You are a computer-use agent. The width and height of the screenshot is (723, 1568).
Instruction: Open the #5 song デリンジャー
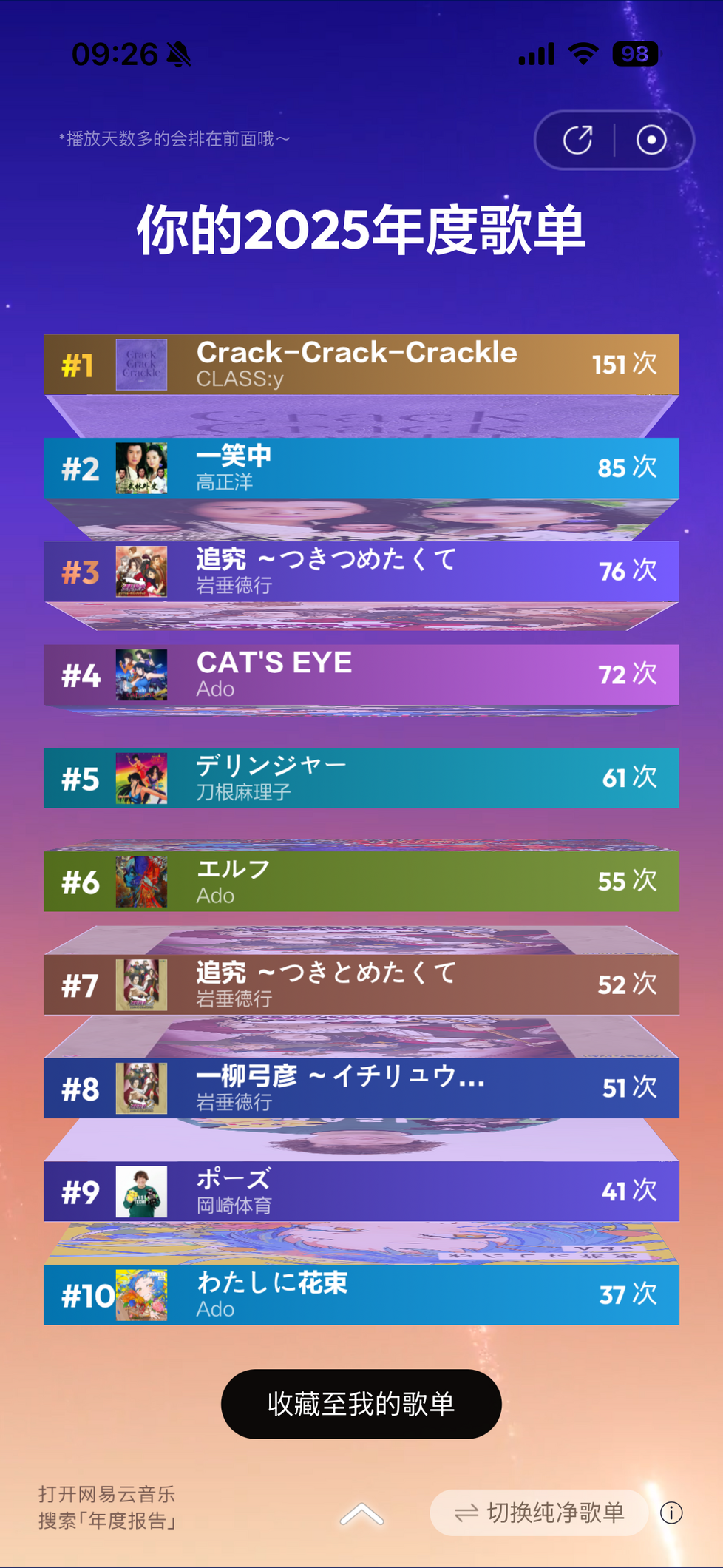361,778
